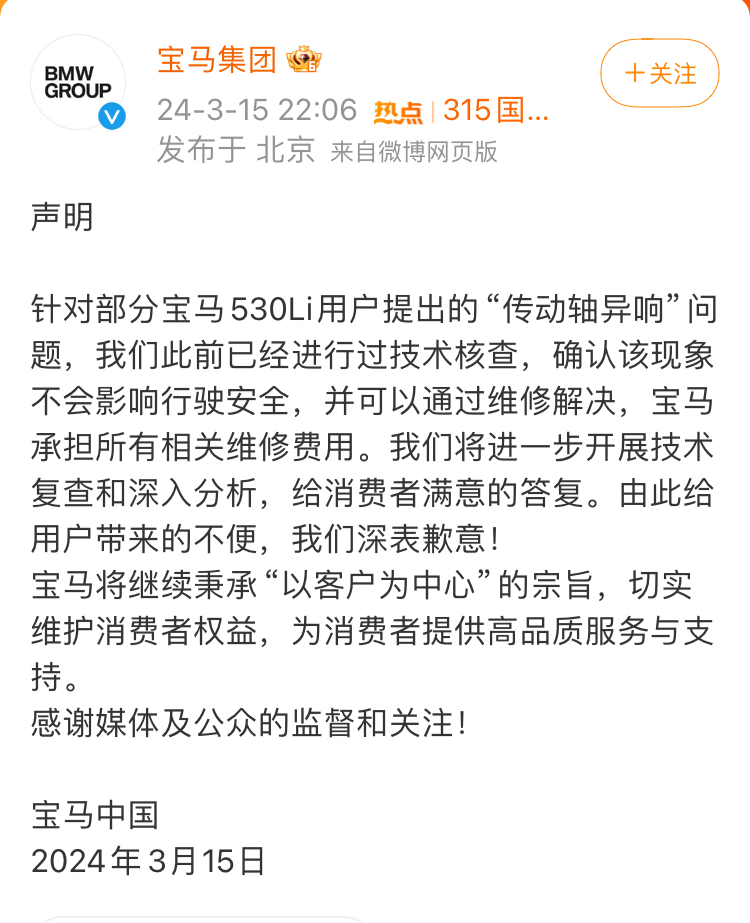750x923 pixels.
Task: Follow the 宝马集团 account
Action: pos(659,73)
